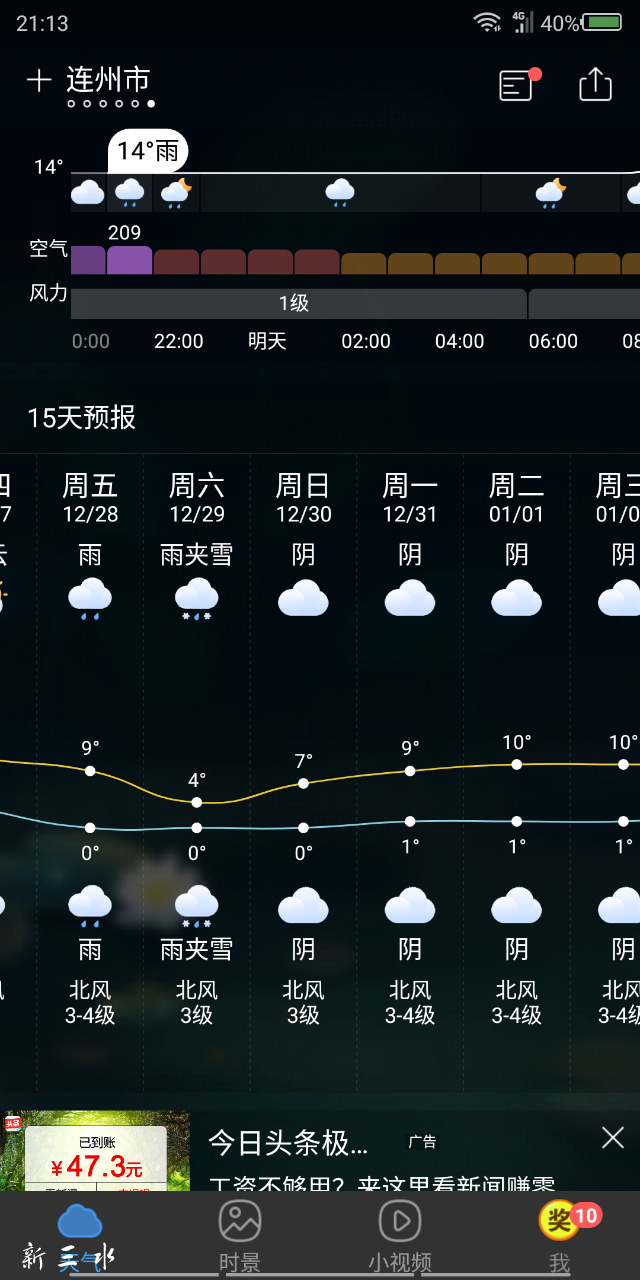Open the news feed icon with red dot

click(517, 85)
